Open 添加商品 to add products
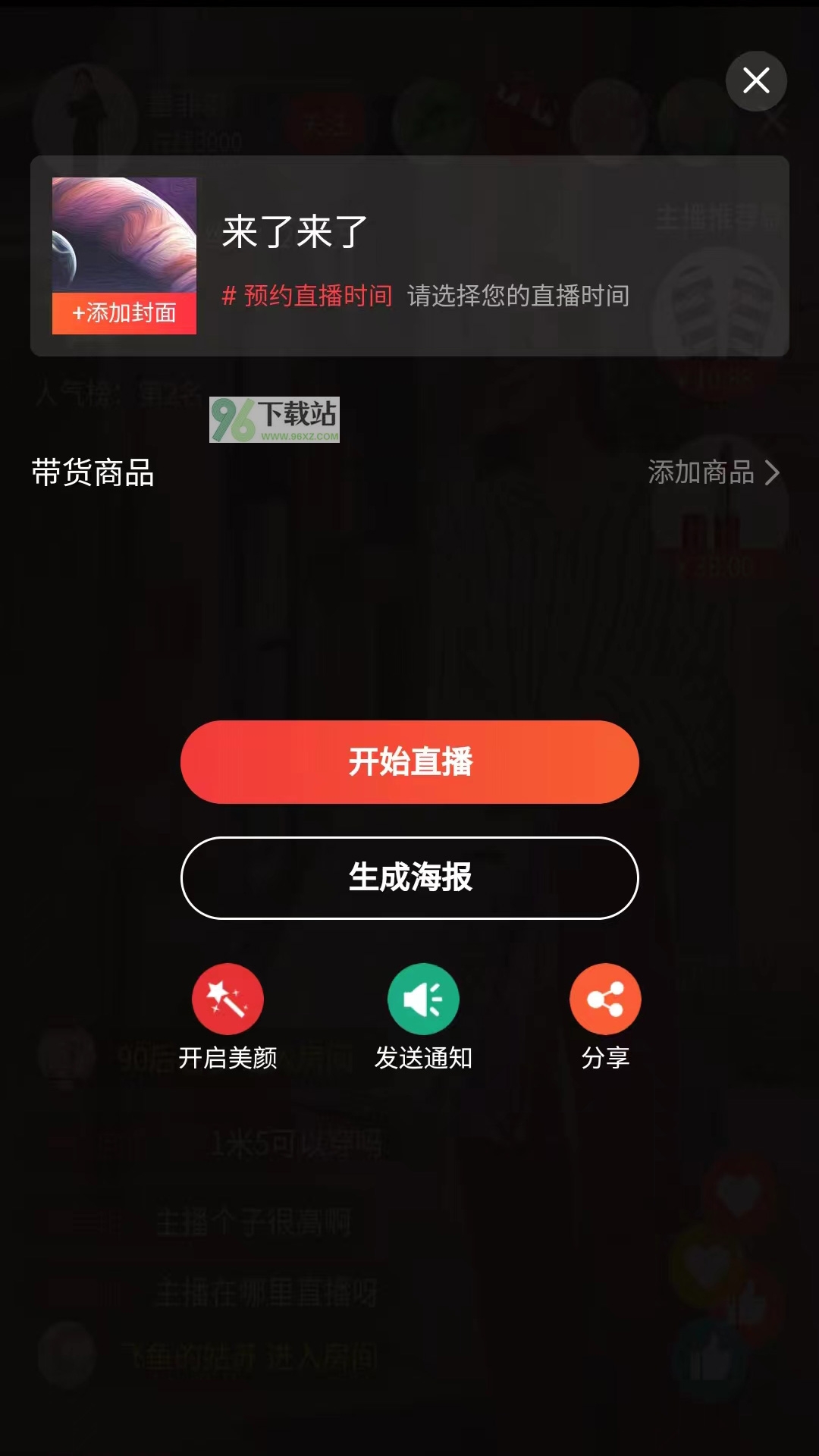The height and width of the screenshot is (1456, 819). [x=713, y=472]
